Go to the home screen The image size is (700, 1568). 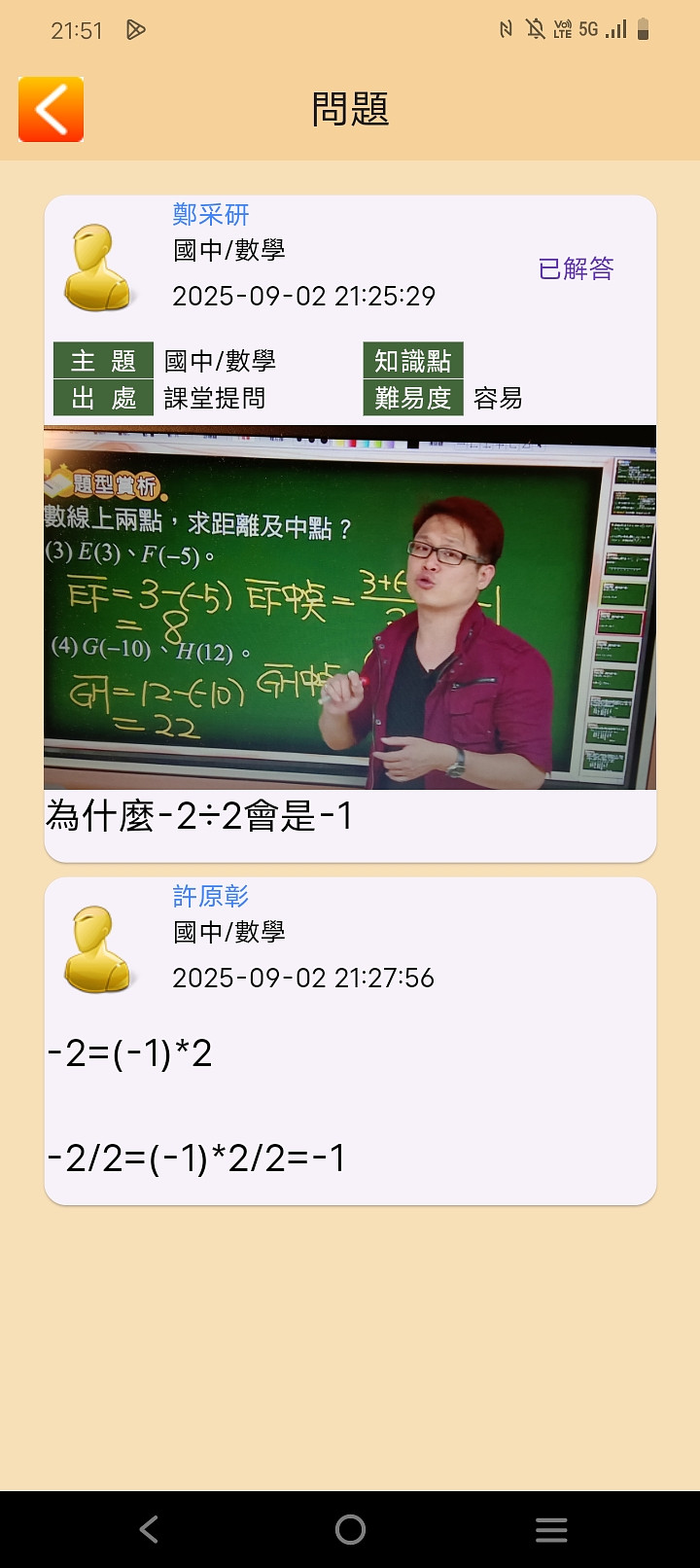[350, 1529]
